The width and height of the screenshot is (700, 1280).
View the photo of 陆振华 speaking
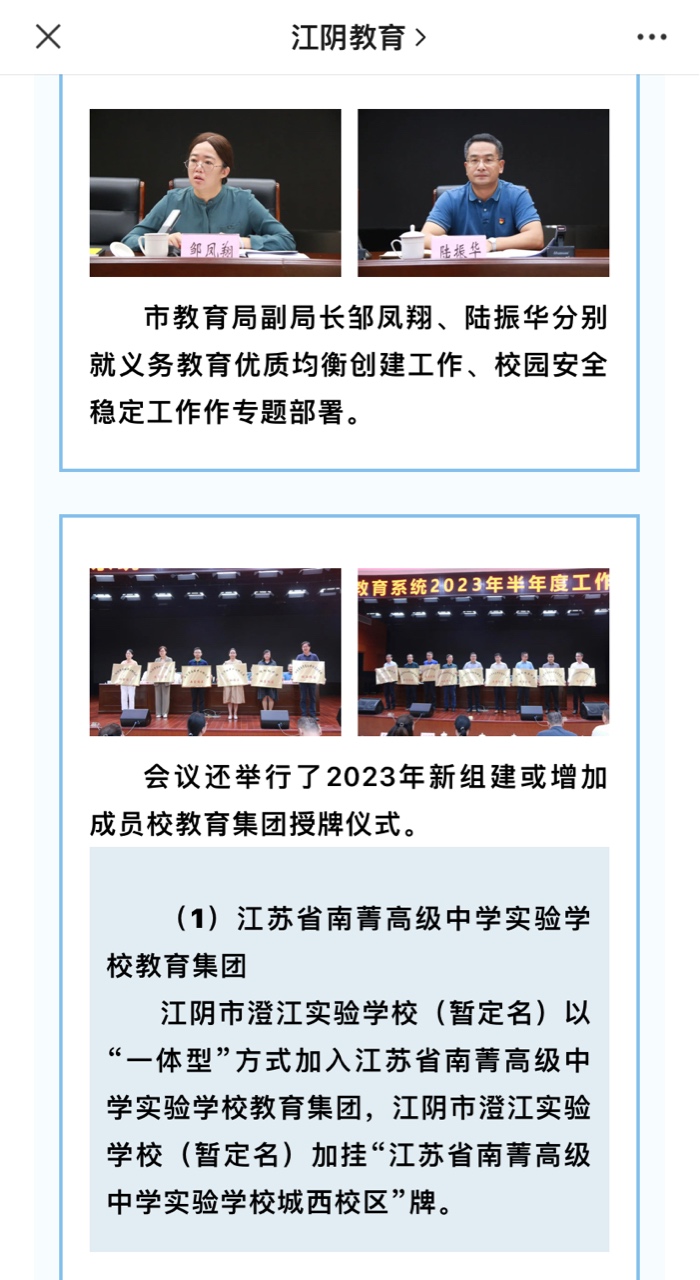coord(483,193)
